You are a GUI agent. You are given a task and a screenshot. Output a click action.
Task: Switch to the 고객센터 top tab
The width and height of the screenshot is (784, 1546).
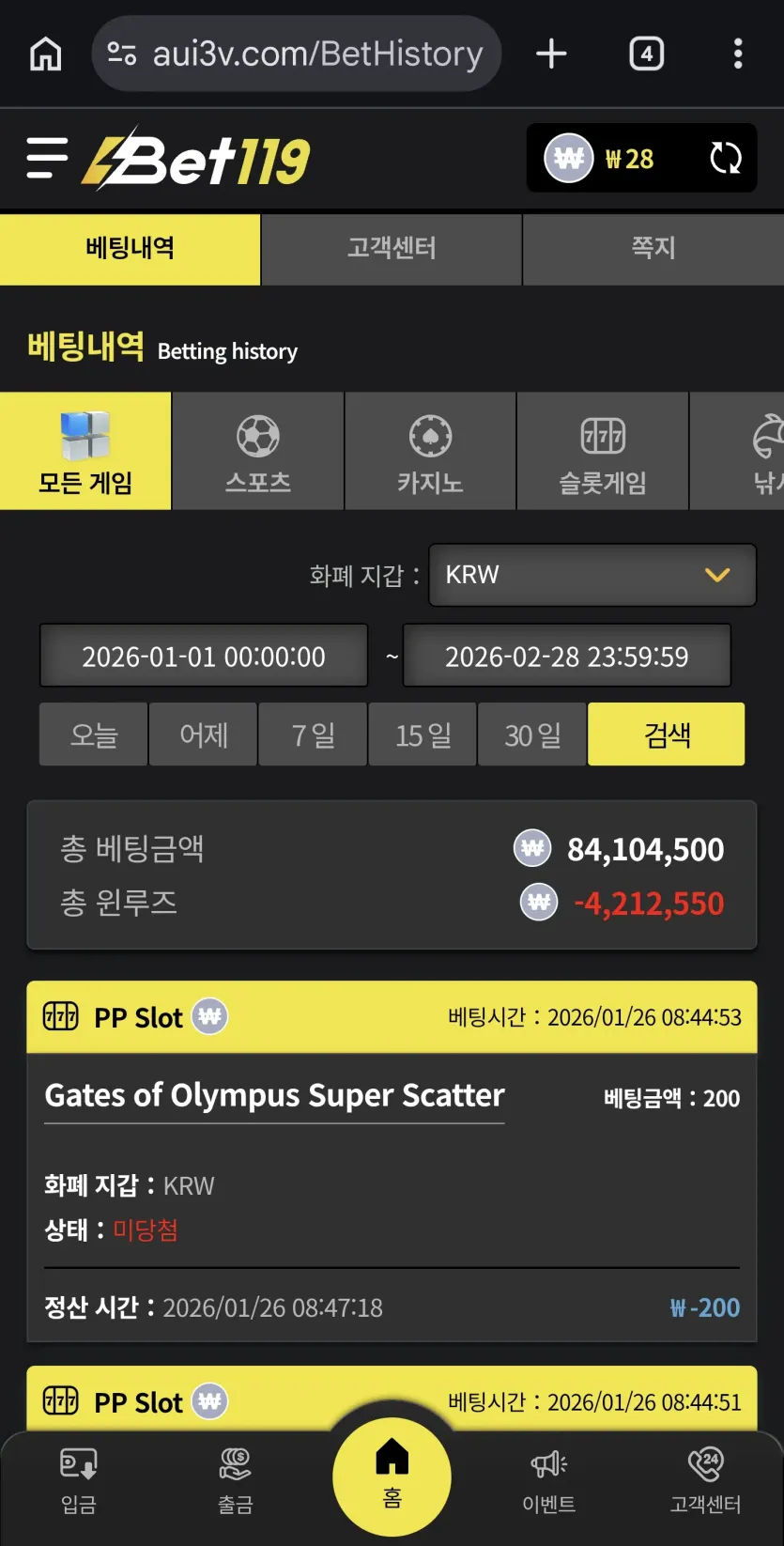(x=392, y=249)
